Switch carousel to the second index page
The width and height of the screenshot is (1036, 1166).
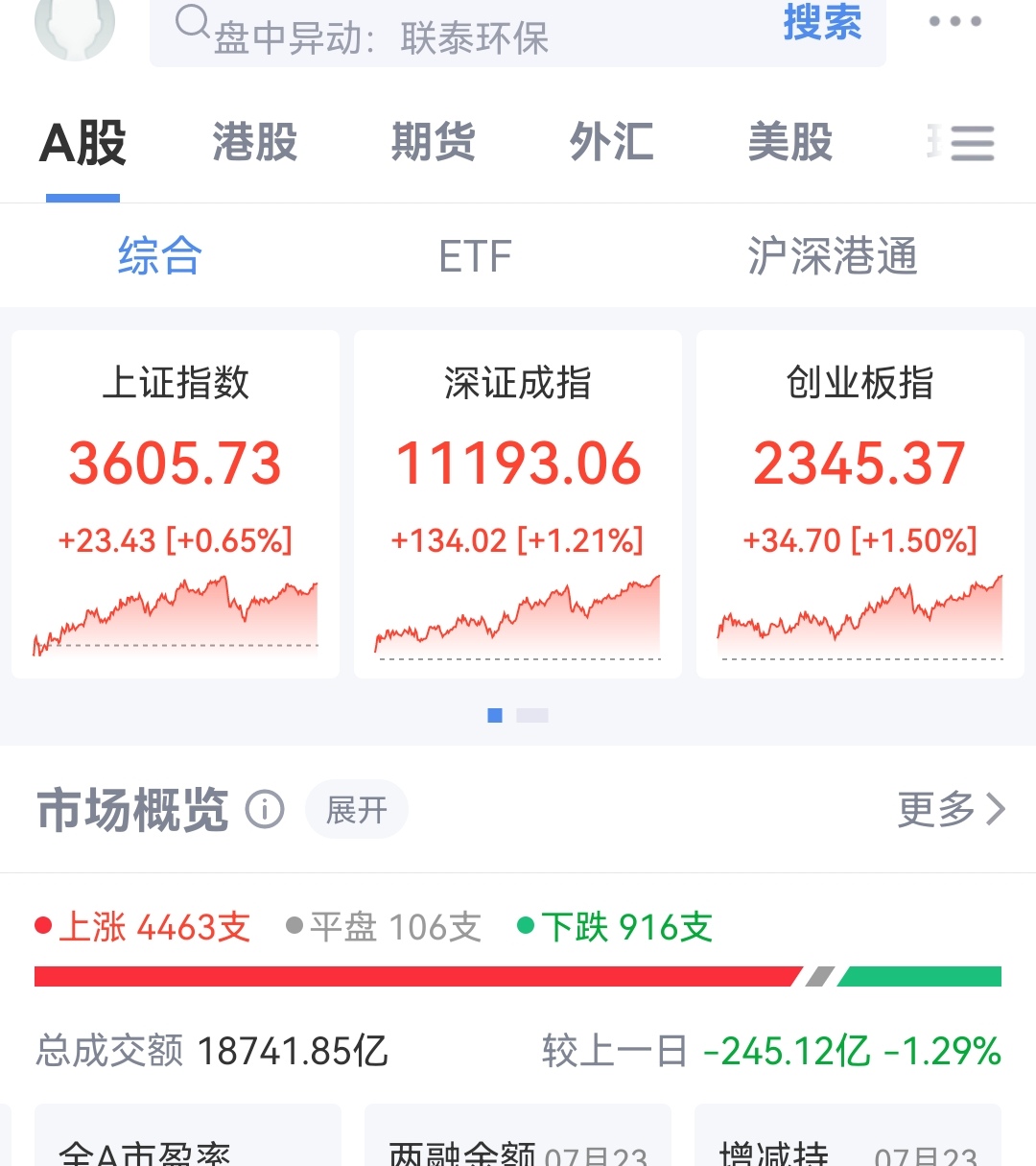coord(530,715)
